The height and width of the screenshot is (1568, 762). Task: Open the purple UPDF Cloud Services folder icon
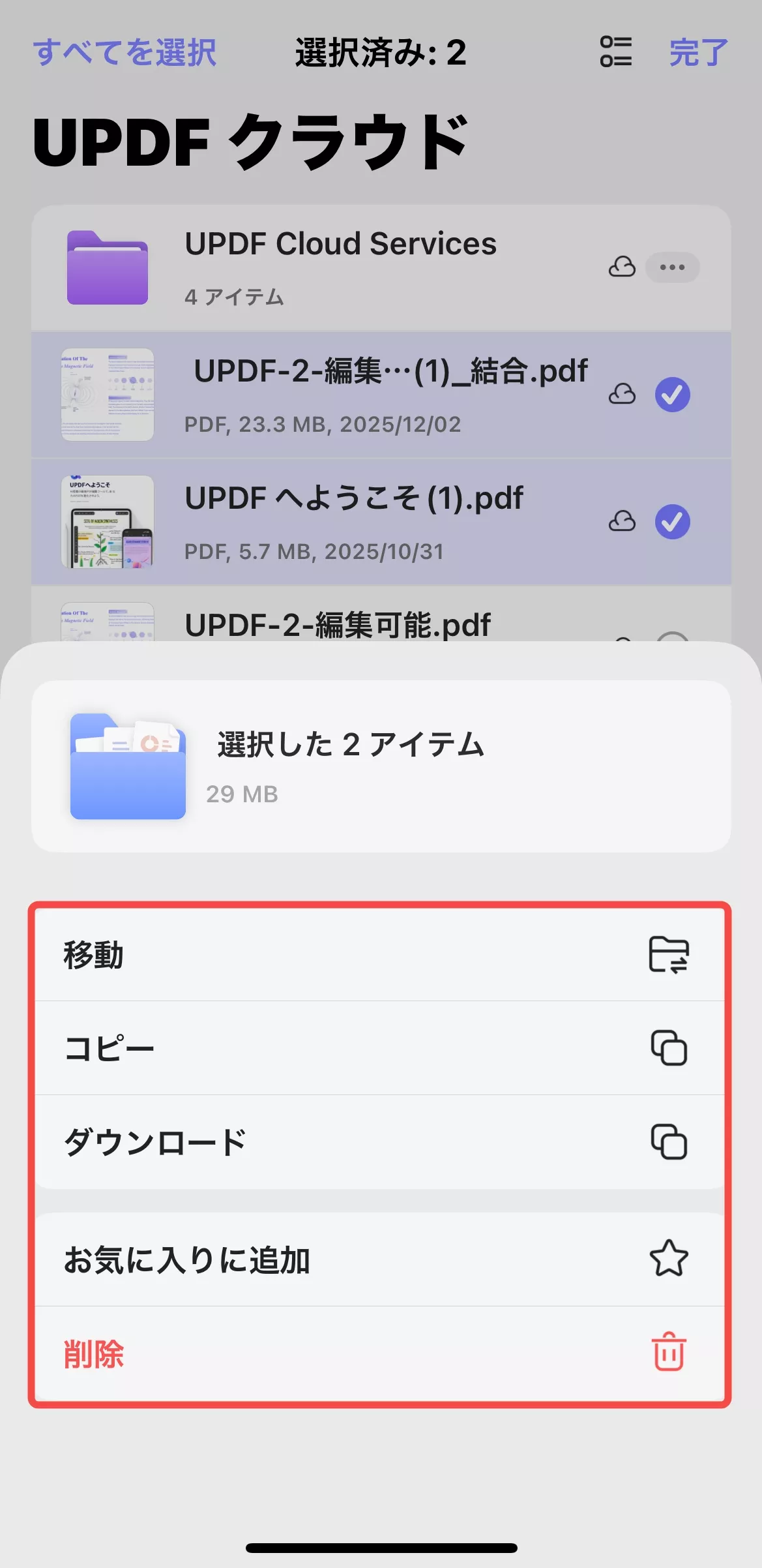pos(108,267)
